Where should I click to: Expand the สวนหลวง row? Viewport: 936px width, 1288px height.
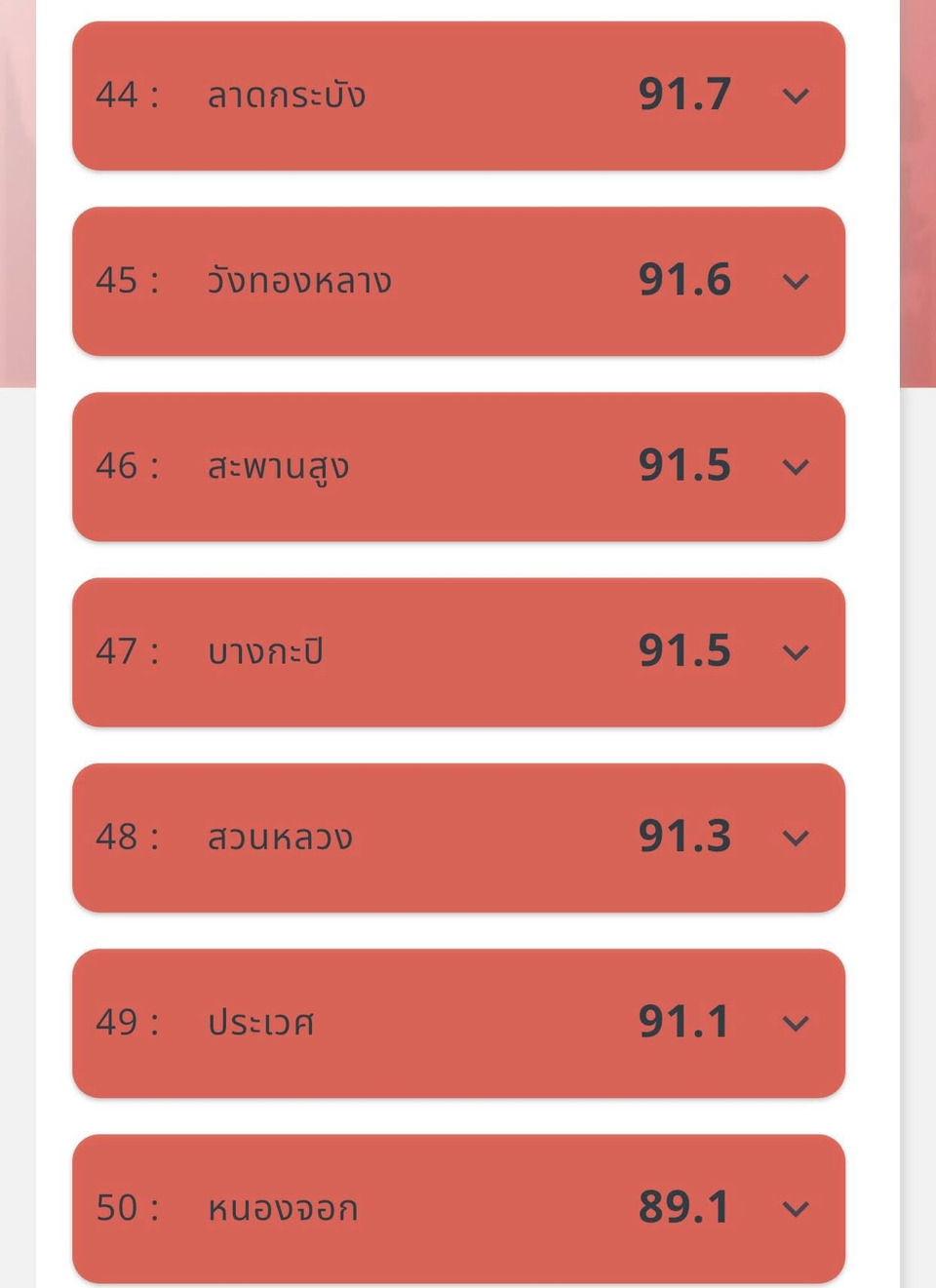coord(796,838)
